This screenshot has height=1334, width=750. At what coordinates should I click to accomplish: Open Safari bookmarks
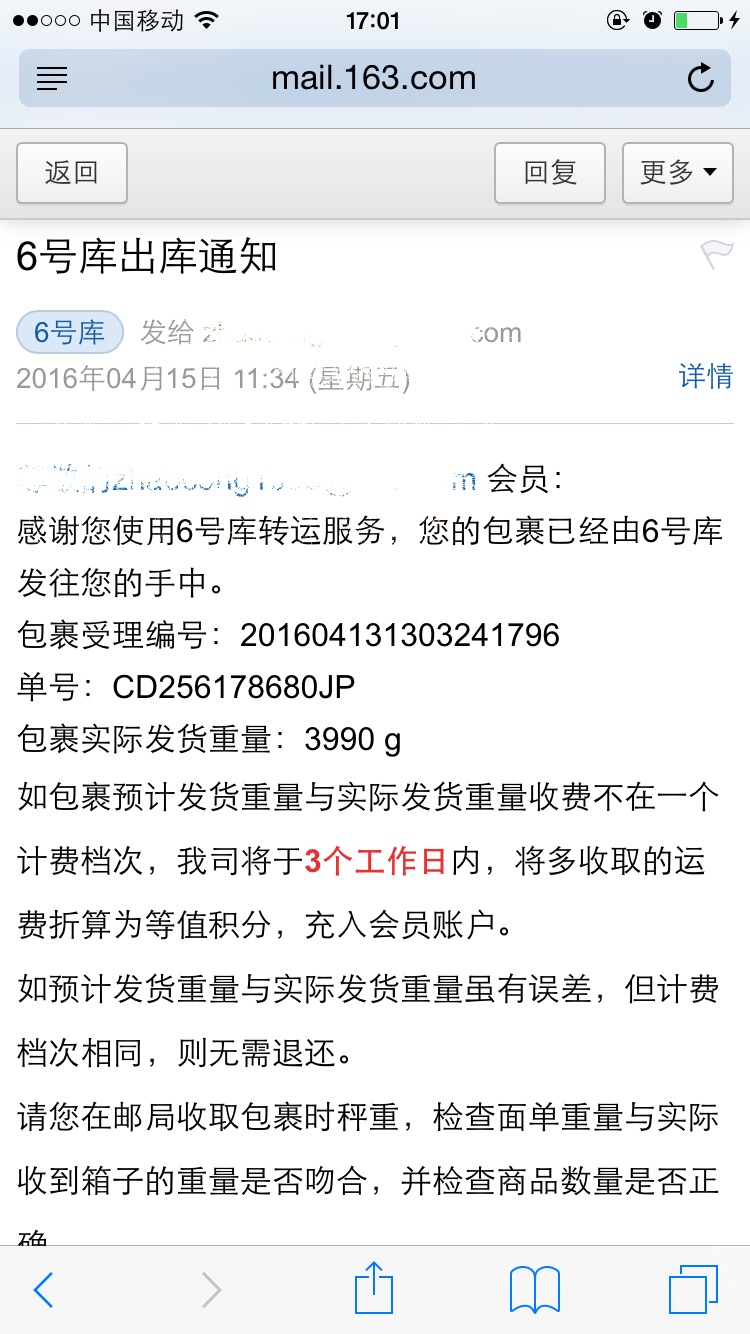tap(535, 1290)
